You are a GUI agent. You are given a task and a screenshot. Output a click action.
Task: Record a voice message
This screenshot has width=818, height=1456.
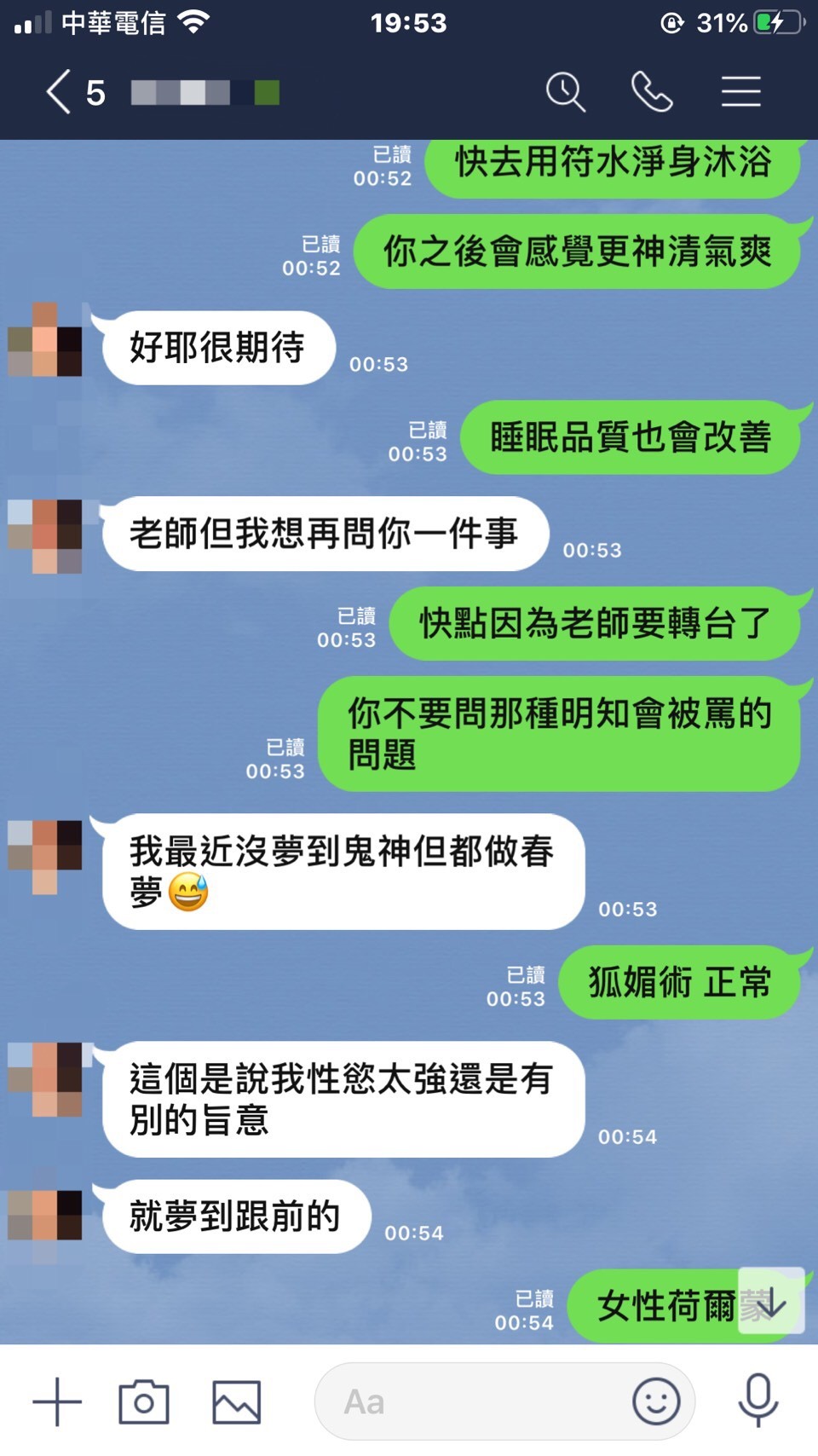[x=758, y=1401]
